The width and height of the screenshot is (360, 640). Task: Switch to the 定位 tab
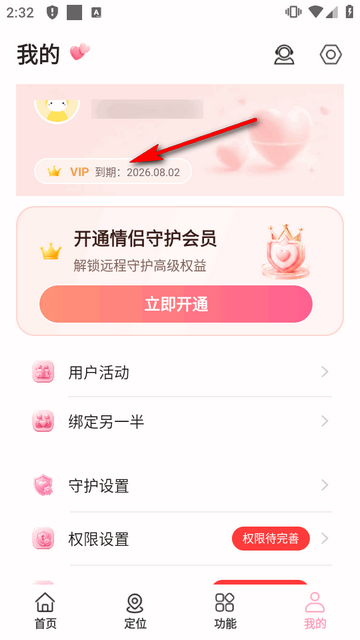135,611
